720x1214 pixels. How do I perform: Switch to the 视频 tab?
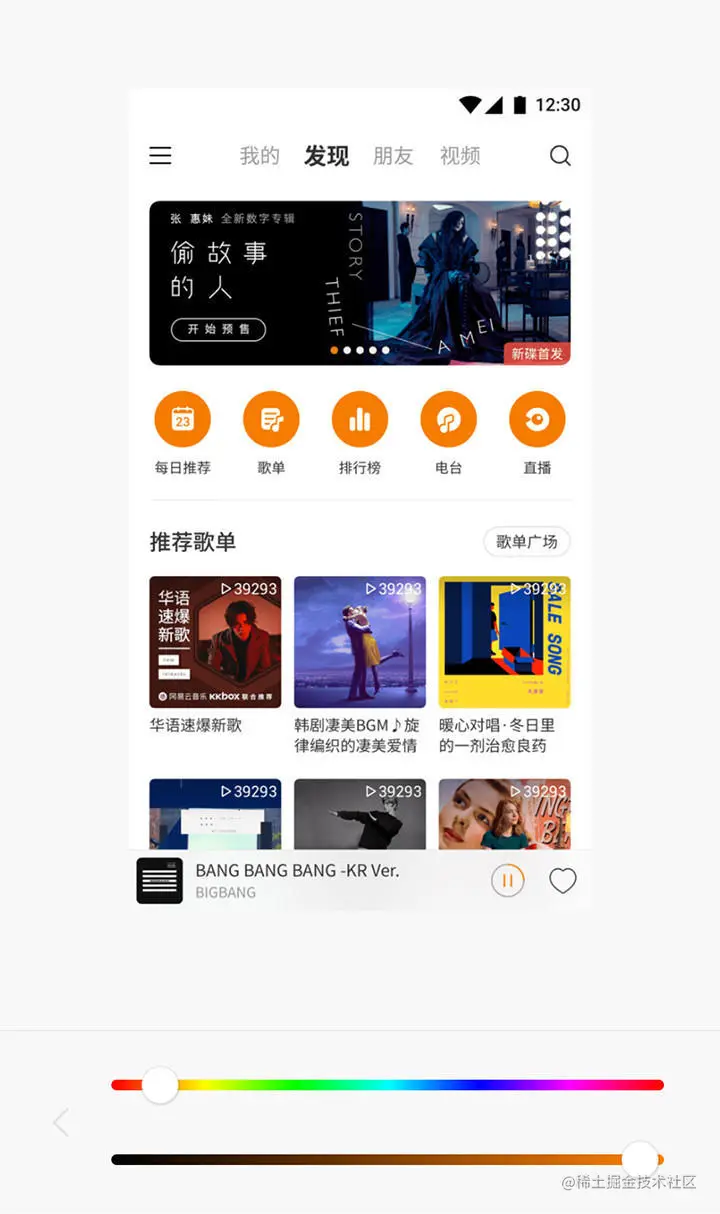tap(460, 156)
